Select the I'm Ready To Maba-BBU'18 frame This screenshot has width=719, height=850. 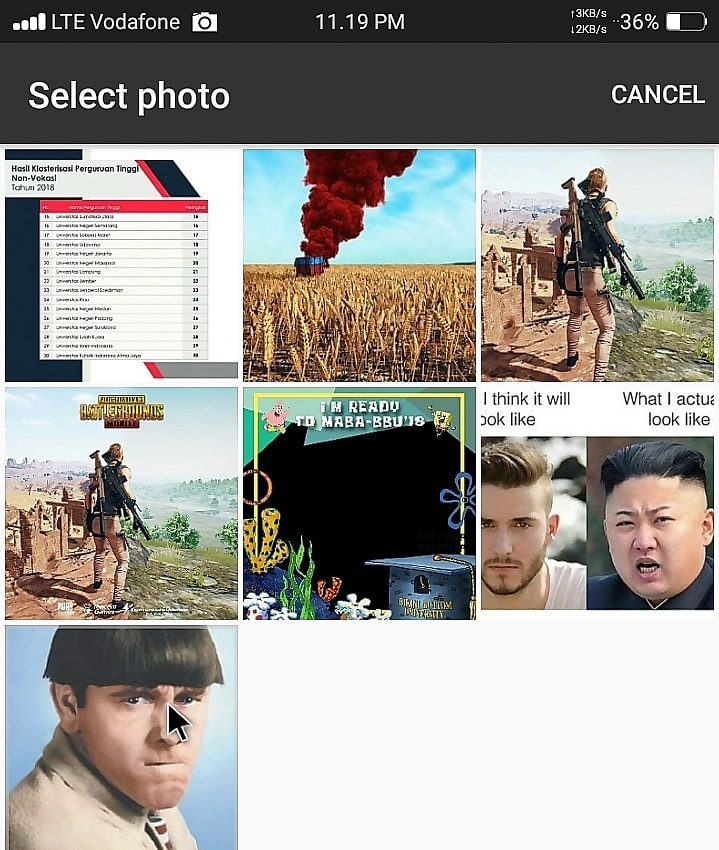coord(359,503)
